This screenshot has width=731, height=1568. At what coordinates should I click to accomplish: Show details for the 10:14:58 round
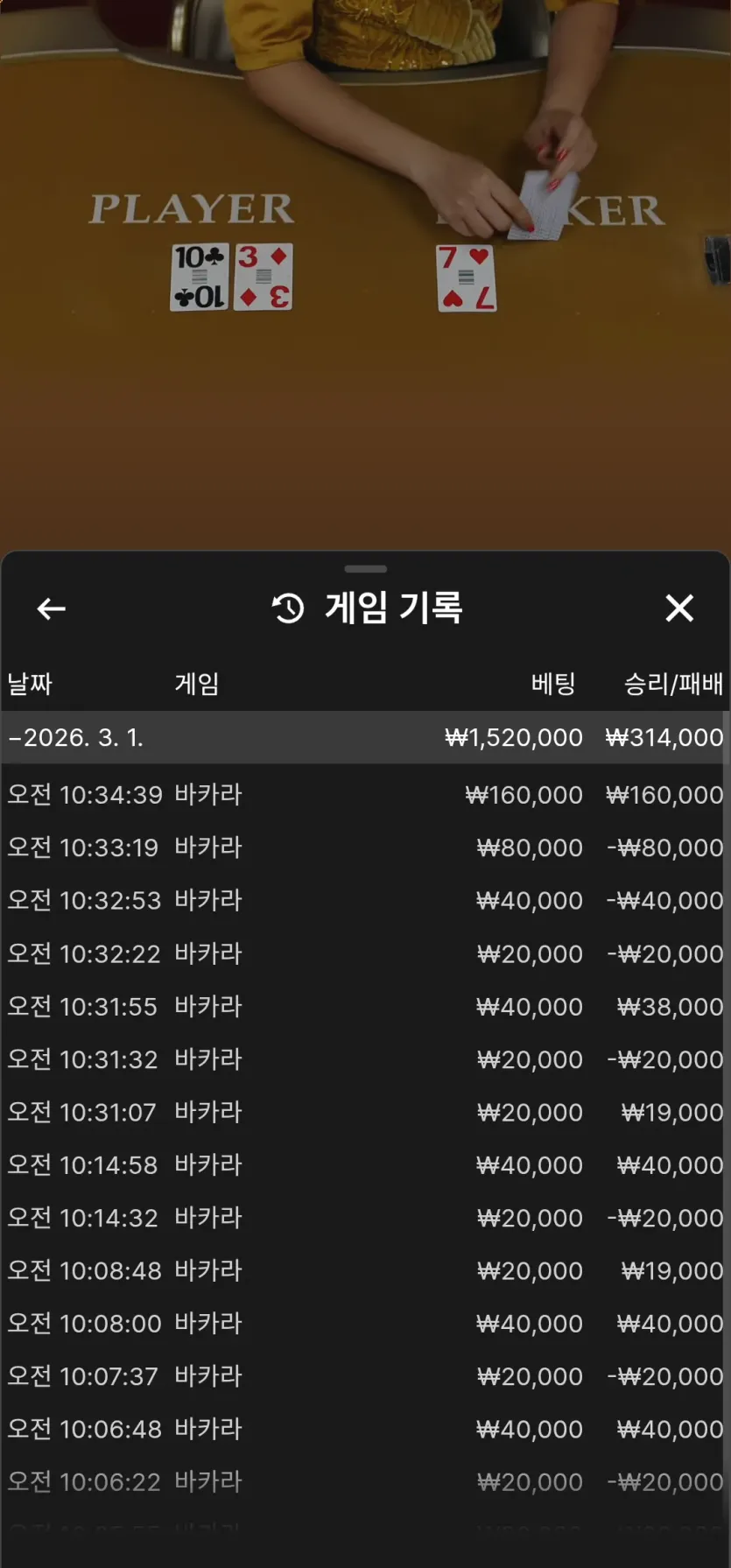[365, 1164]
